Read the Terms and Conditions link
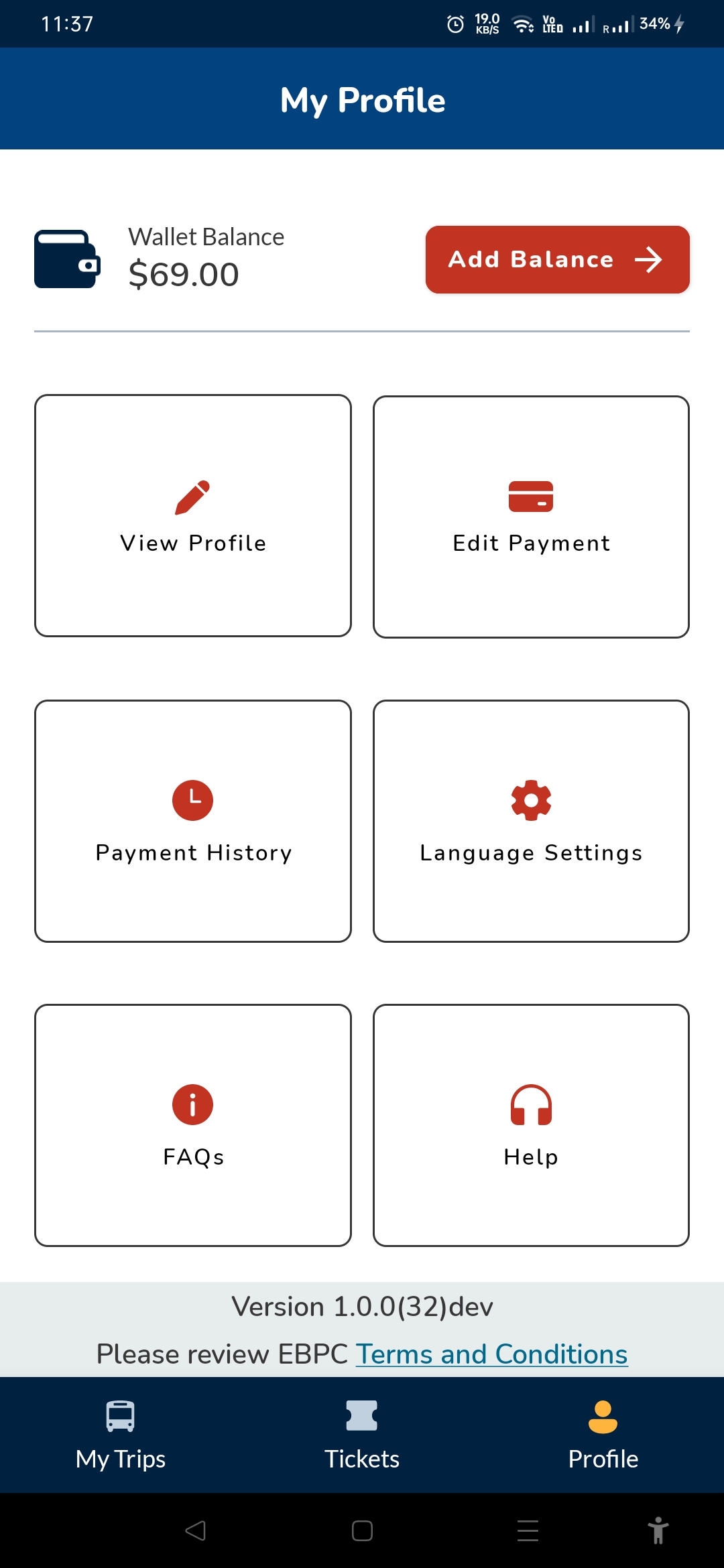724x1568 pixels. click(491, 1354)
